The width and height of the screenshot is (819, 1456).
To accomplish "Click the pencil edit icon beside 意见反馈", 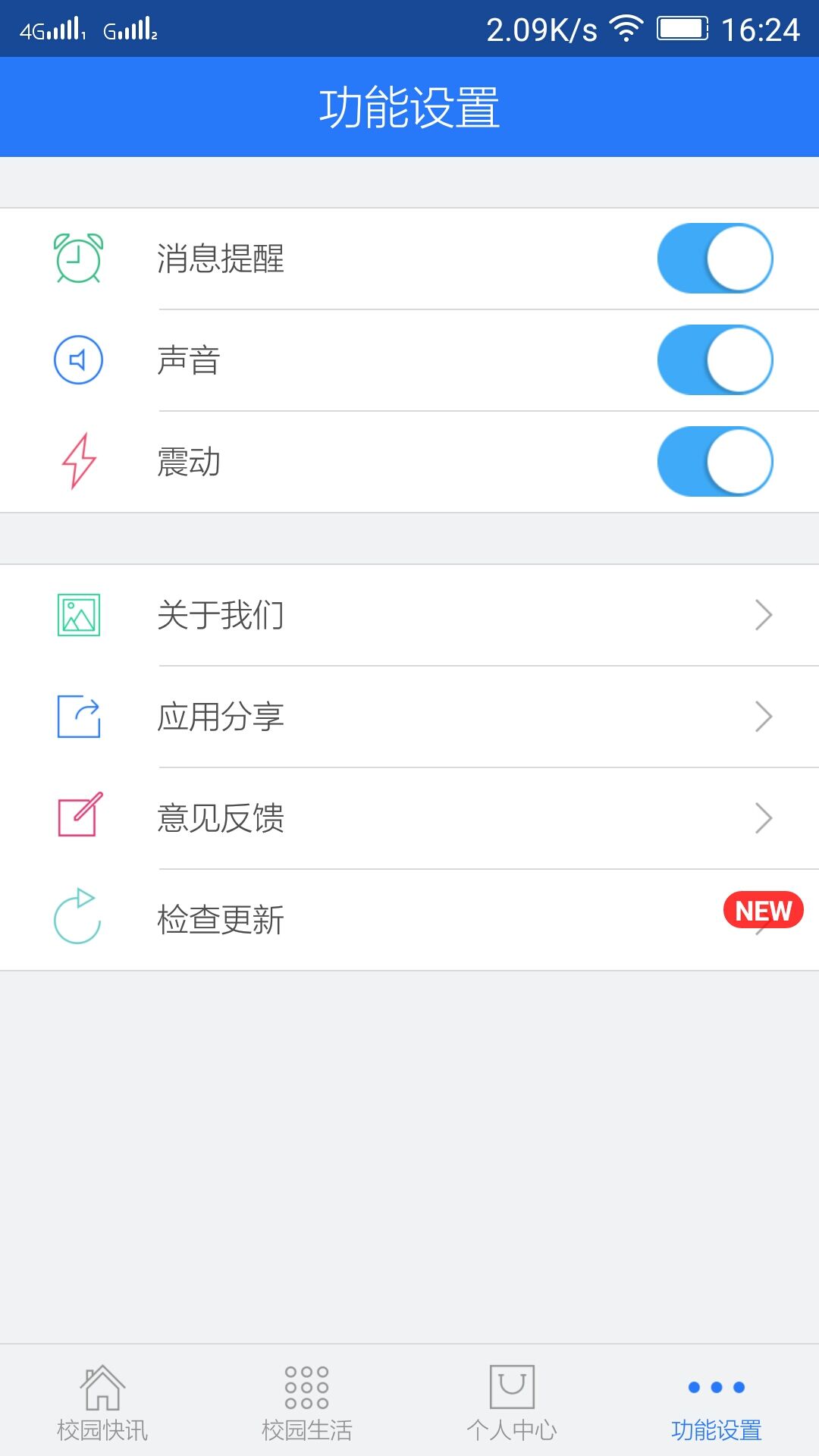I will (x=78, y=817).
